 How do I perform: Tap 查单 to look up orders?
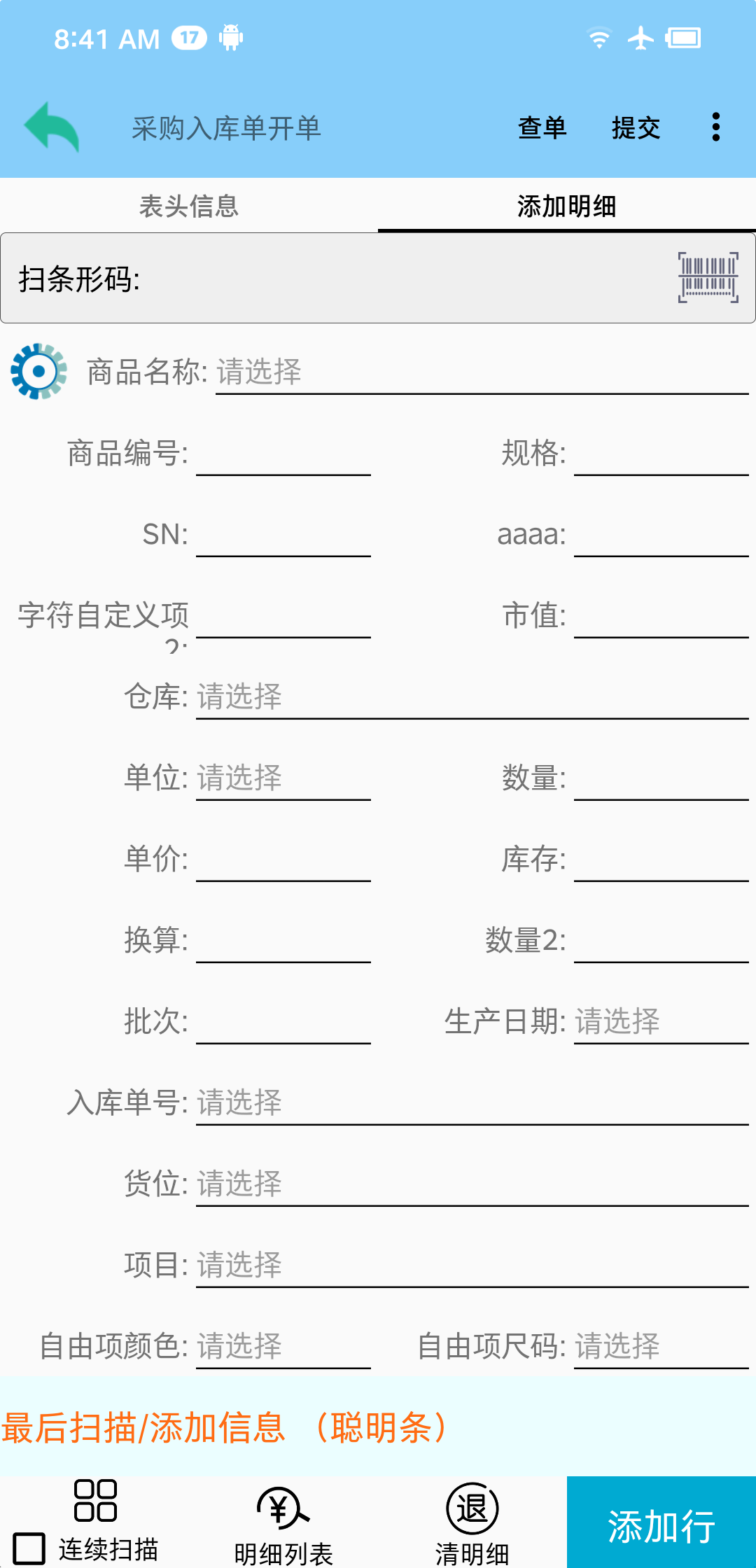542,128
